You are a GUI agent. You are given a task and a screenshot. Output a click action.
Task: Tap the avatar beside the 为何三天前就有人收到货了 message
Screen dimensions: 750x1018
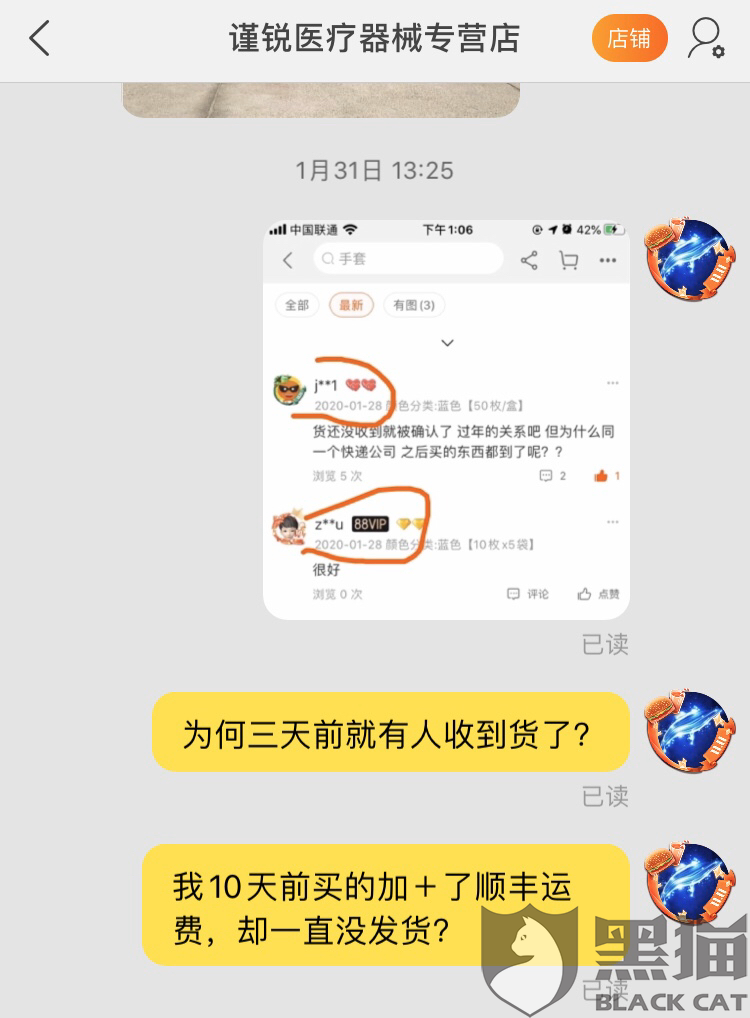pyautogui.click(x=689, y=730)
